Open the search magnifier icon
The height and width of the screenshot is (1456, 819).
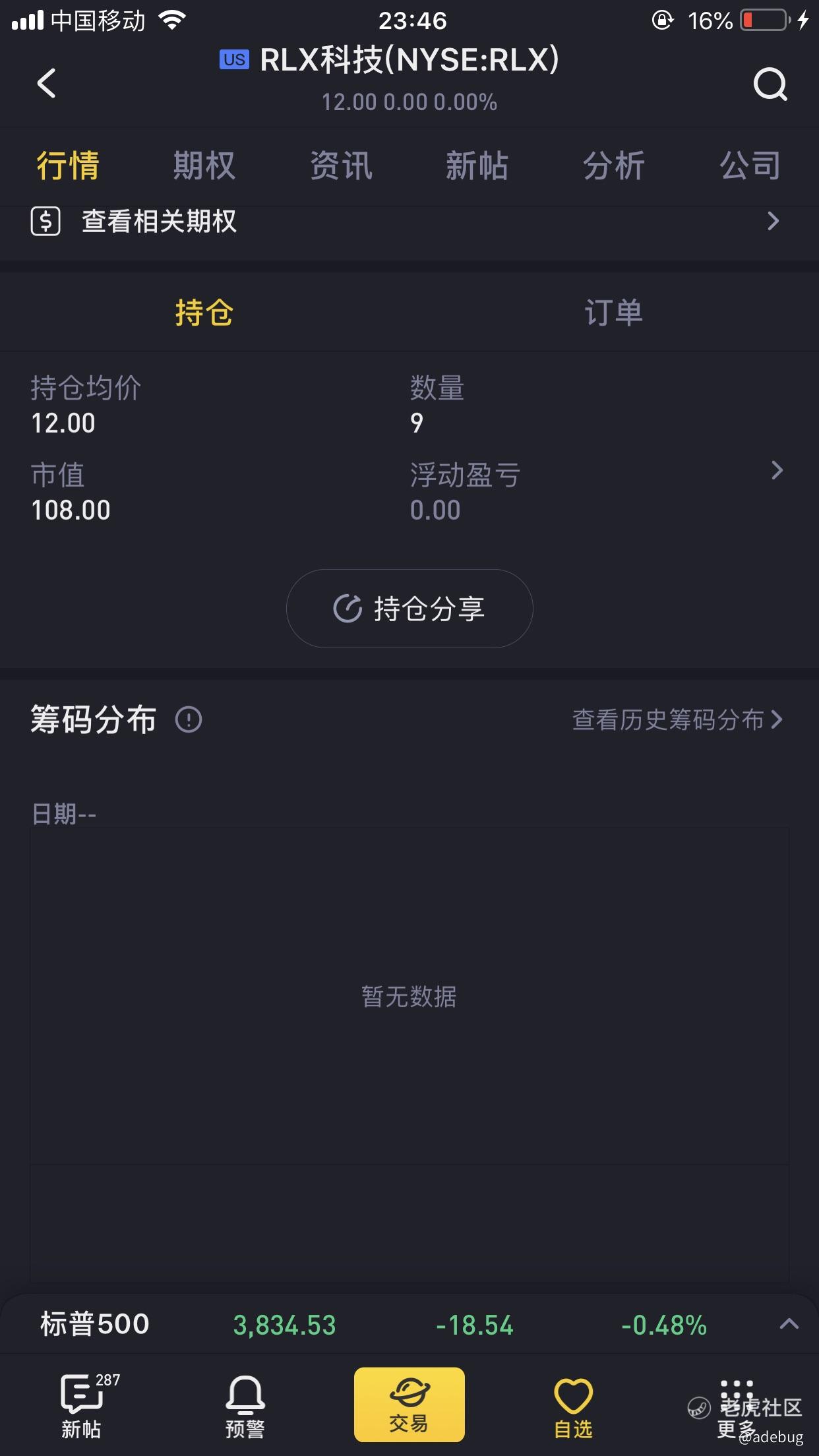(770, 84)
